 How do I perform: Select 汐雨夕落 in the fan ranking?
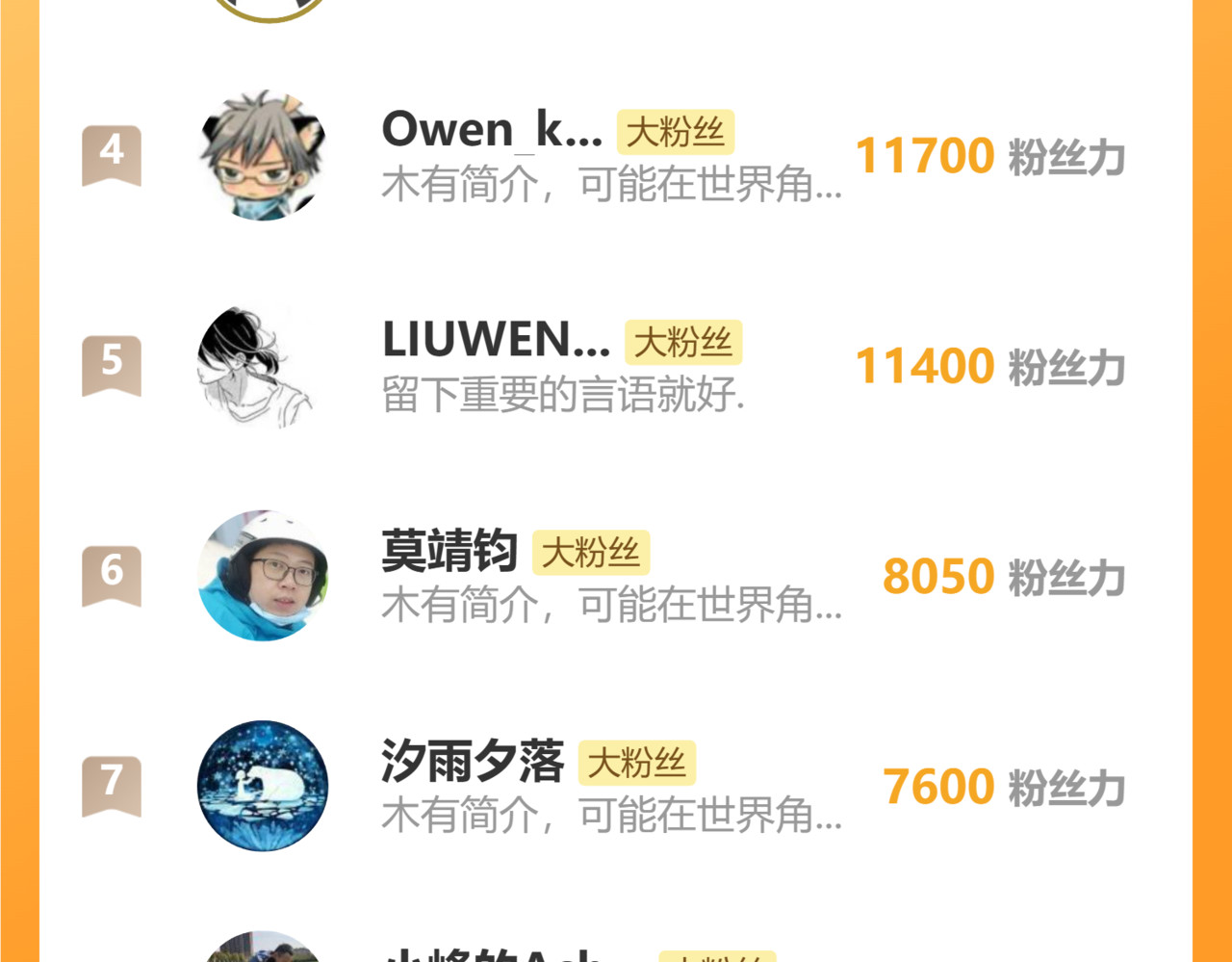472,762
